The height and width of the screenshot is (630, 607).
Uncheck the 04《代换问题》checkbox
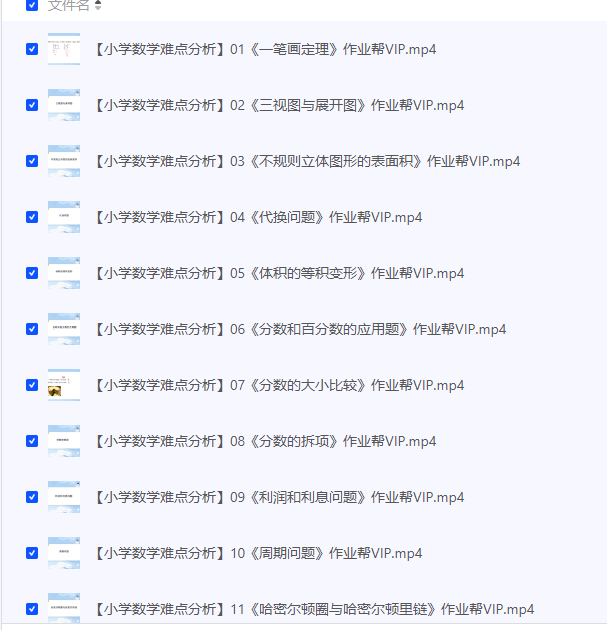tap(32, 217)
